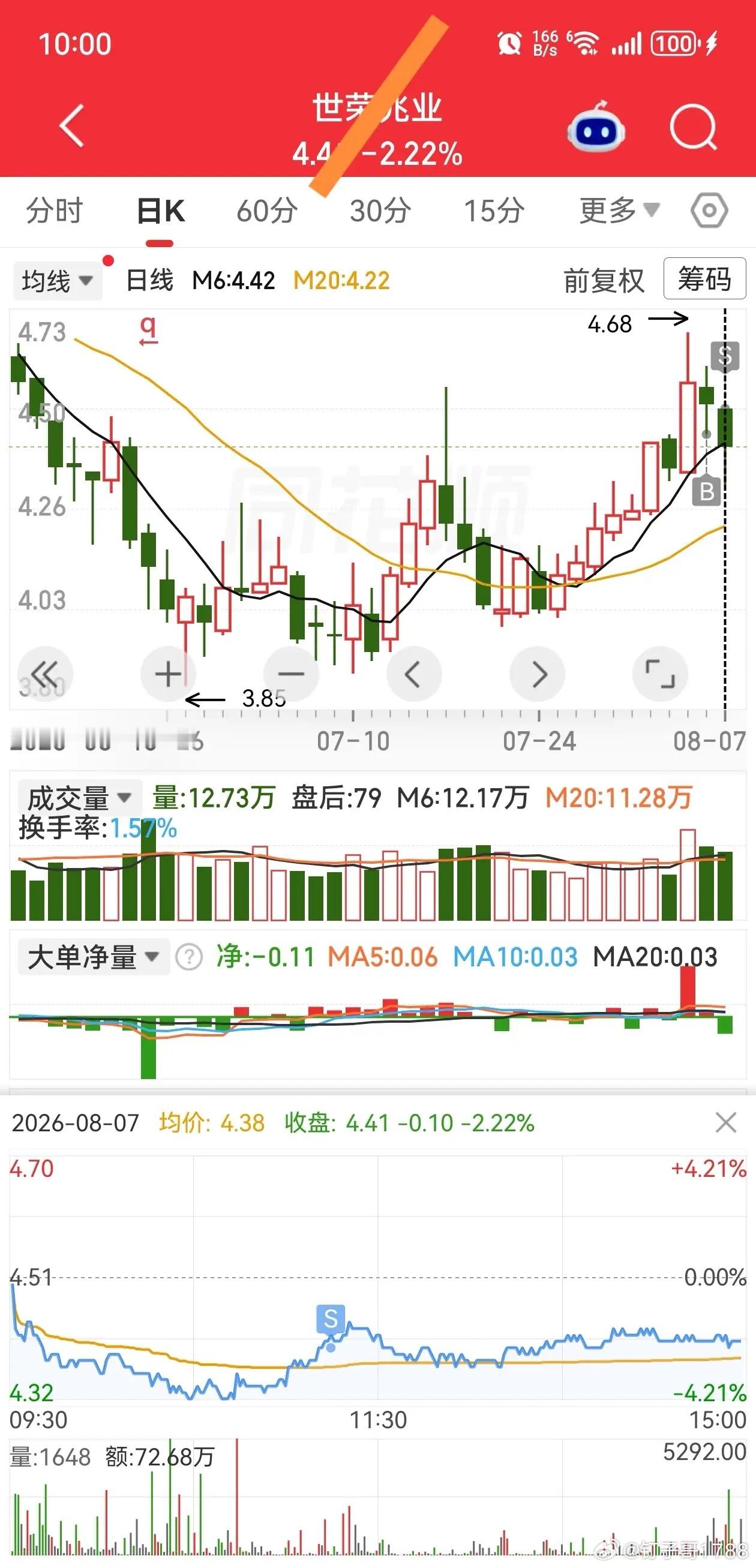Image resolution: width=756 pixels, height=1568 pixels.
Task: Go back using the top-left arrow
Action: pos(72,126)
